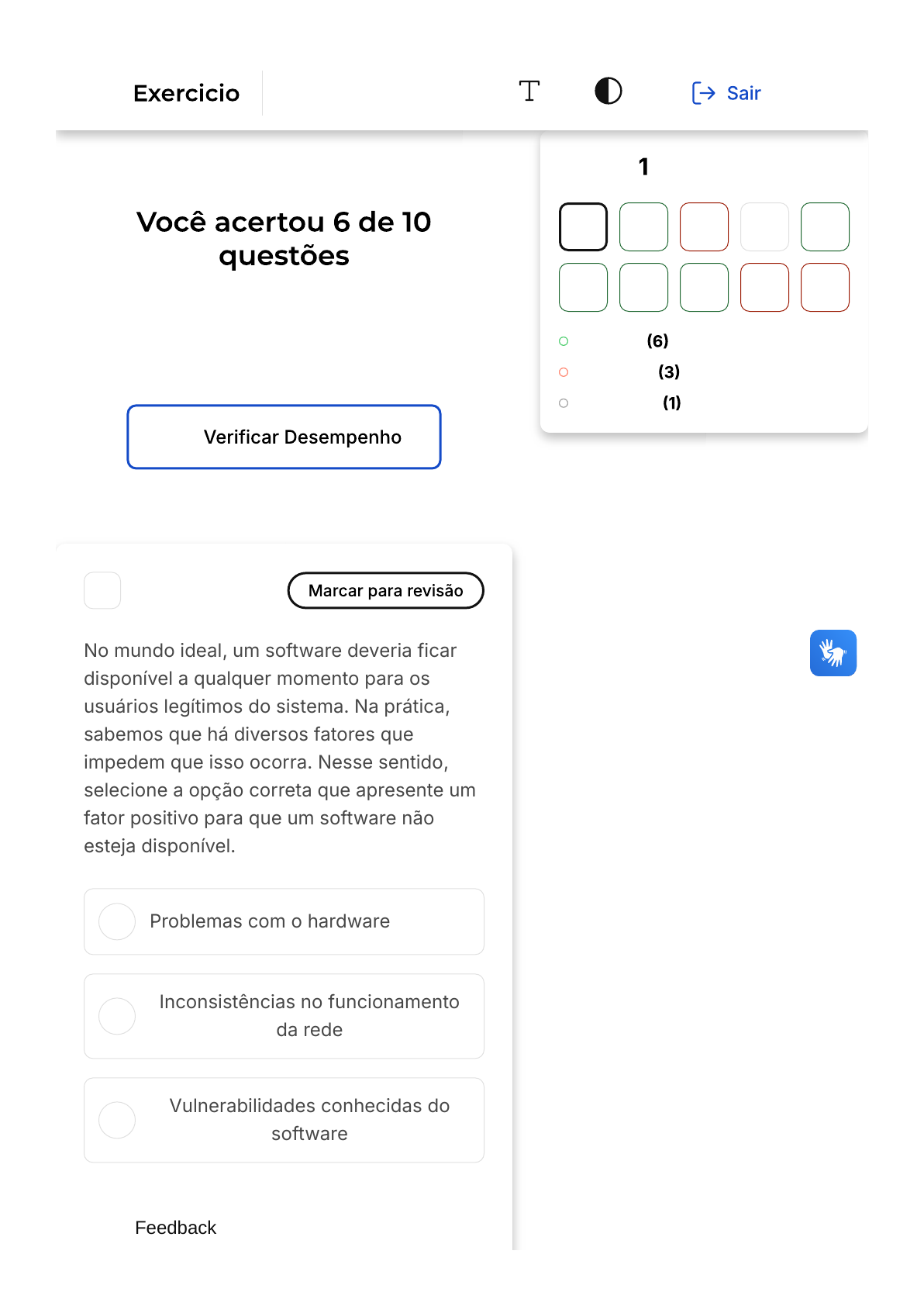This screenshot has height=1306, width=924.
Task: Choose Inconsistências no funcionamento da rede
Action: point(284,1016)
